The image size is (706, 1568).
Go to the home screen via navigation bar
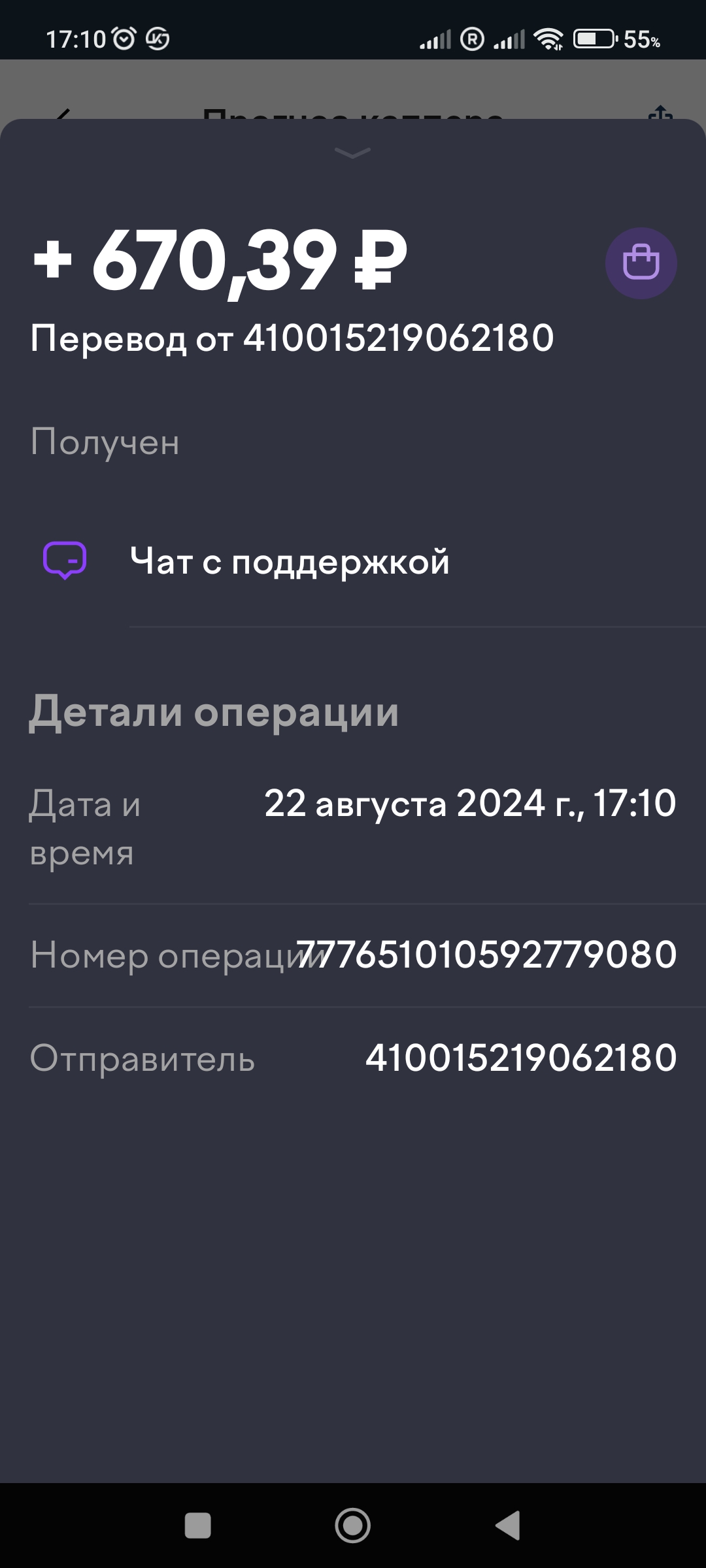352,1526
